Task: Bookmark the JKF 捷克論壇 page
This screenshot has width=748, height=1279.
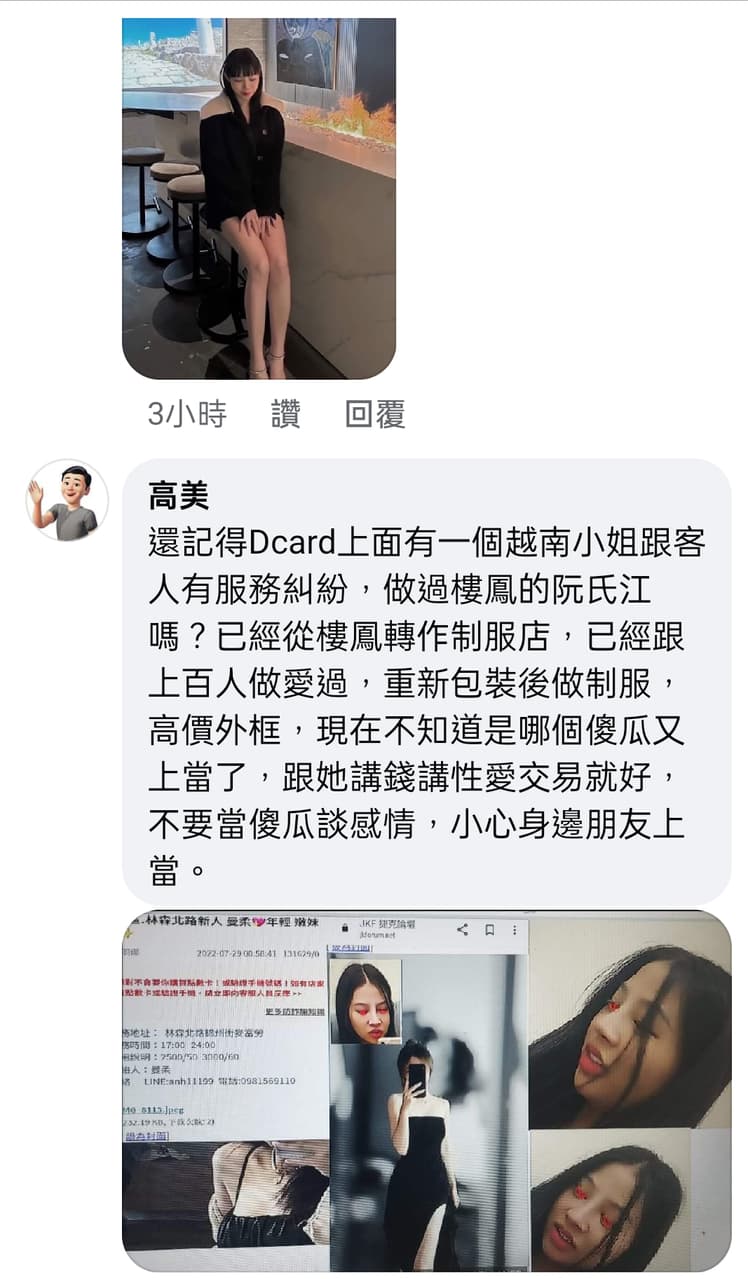Action: tap(489, 929)
